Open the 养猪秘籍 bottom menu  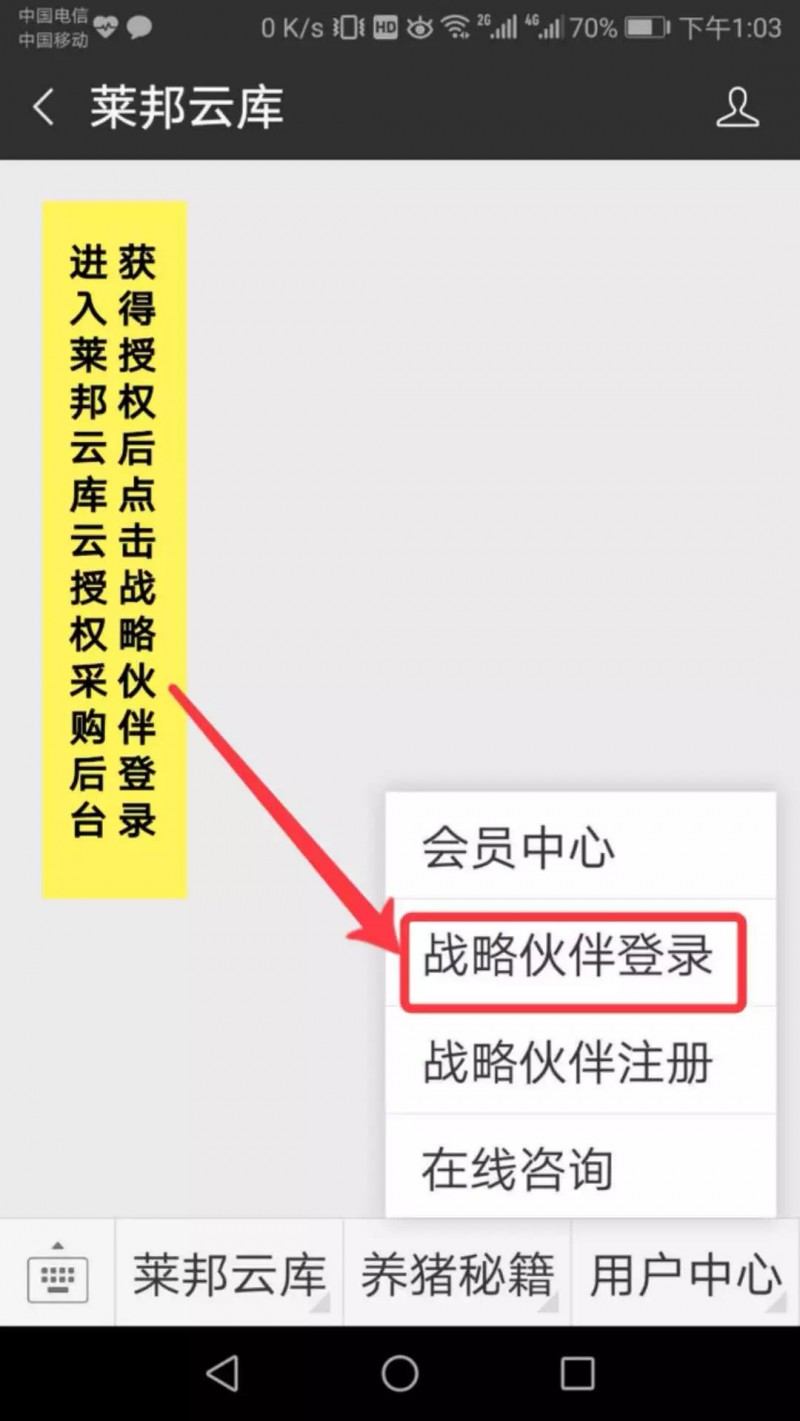pos(457,1274)
